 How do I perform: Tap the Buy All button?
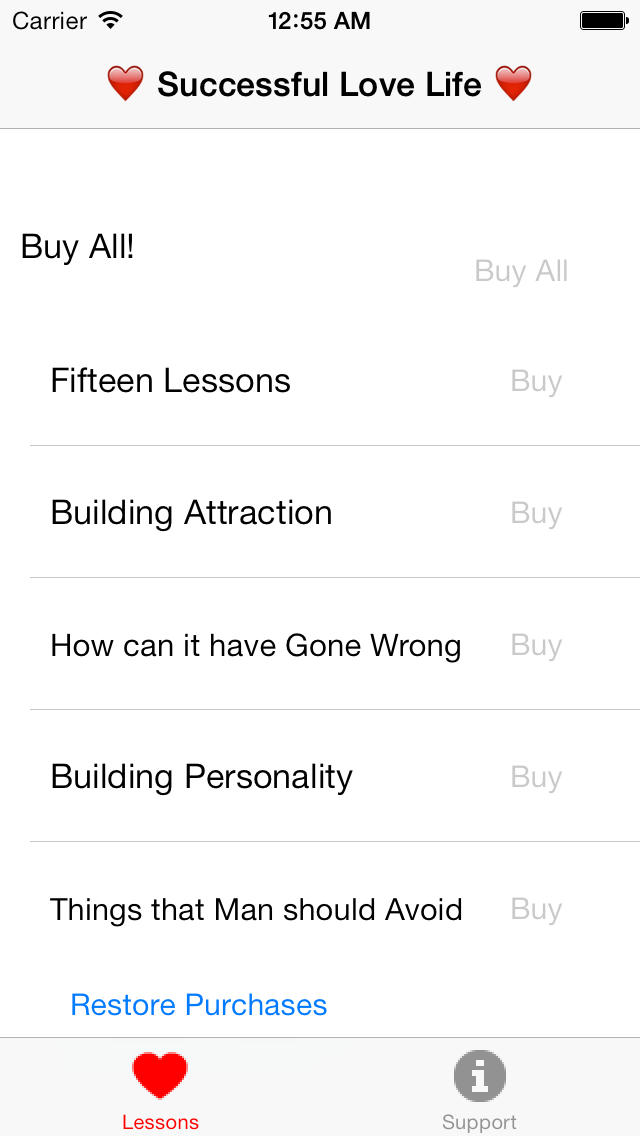521,272
